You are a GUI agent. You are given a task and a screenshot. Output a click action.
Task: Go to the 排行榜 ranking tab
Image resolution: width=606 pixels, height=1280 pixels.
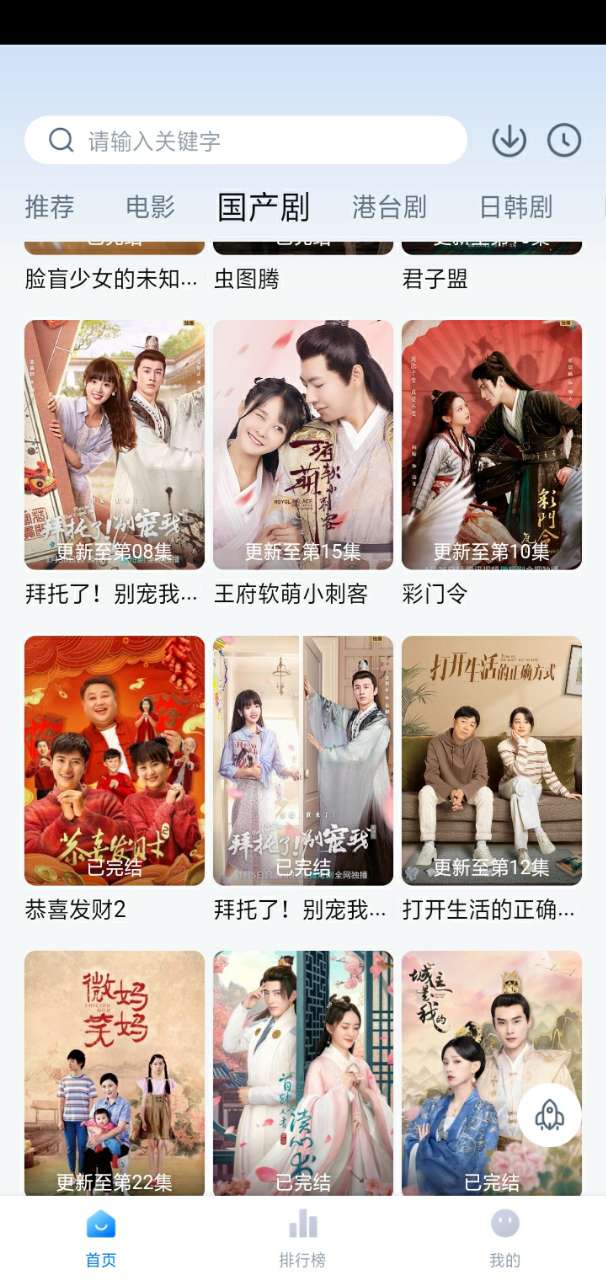coord(302,1238)
